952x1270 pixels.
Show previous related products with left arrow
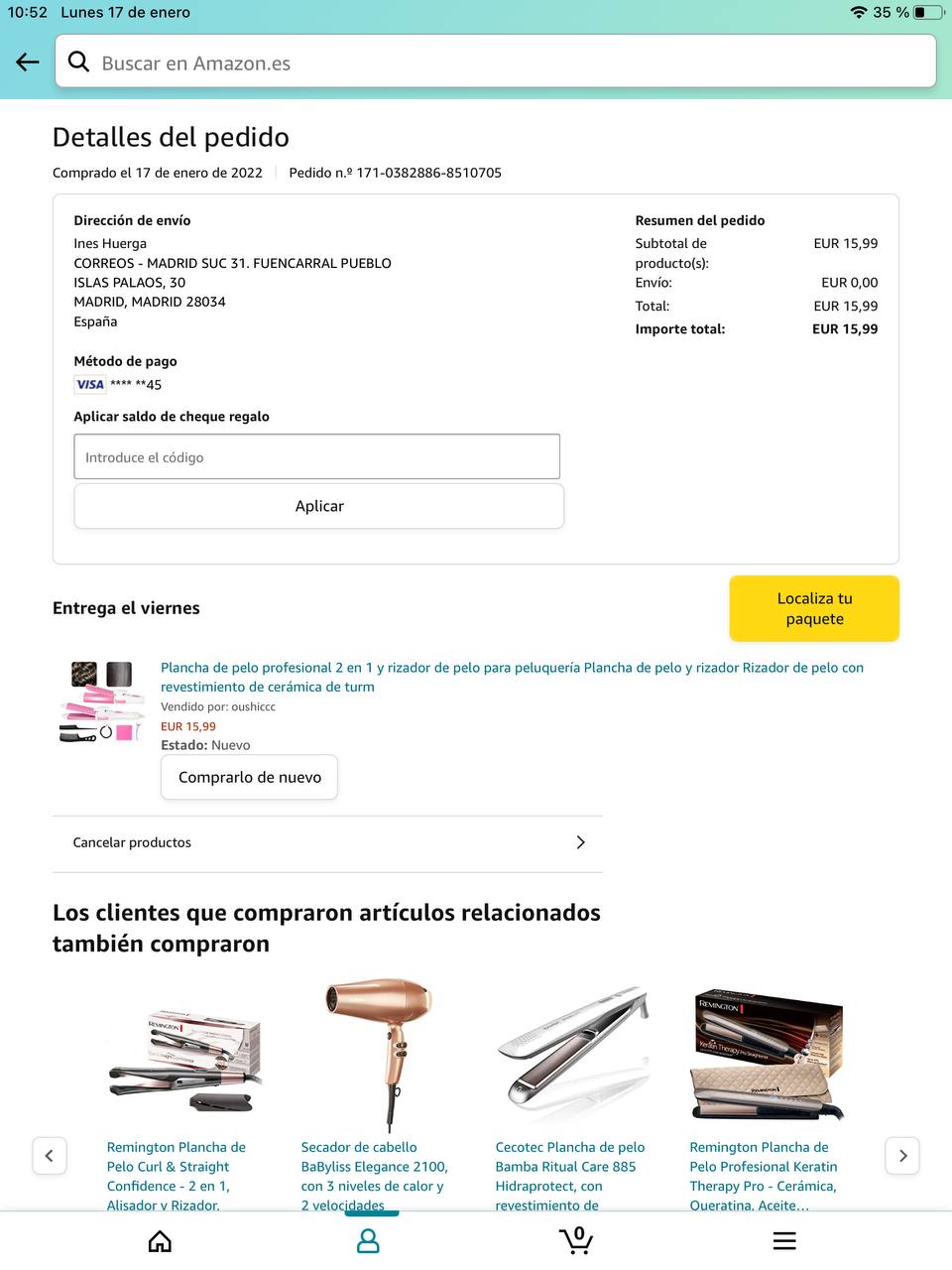click(x=50, y=1155)
